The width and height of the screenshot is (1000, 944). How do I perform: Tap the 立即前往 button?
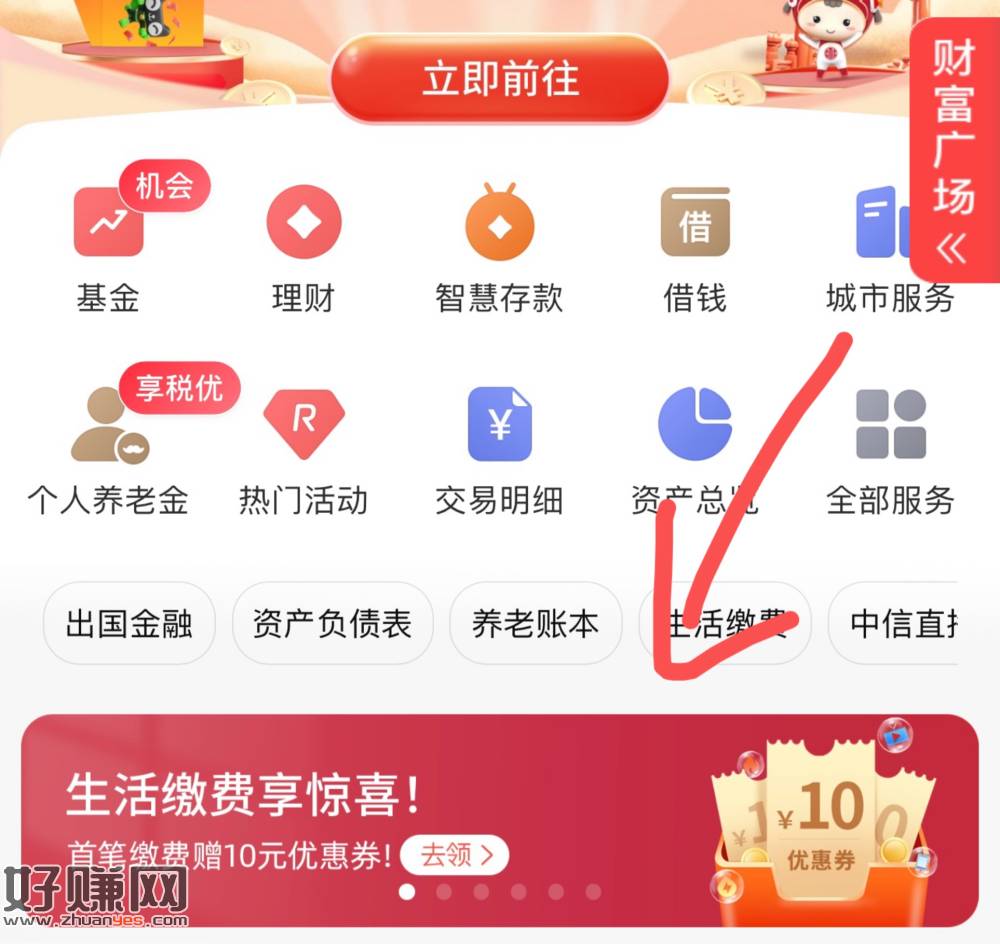coord(499,79)
